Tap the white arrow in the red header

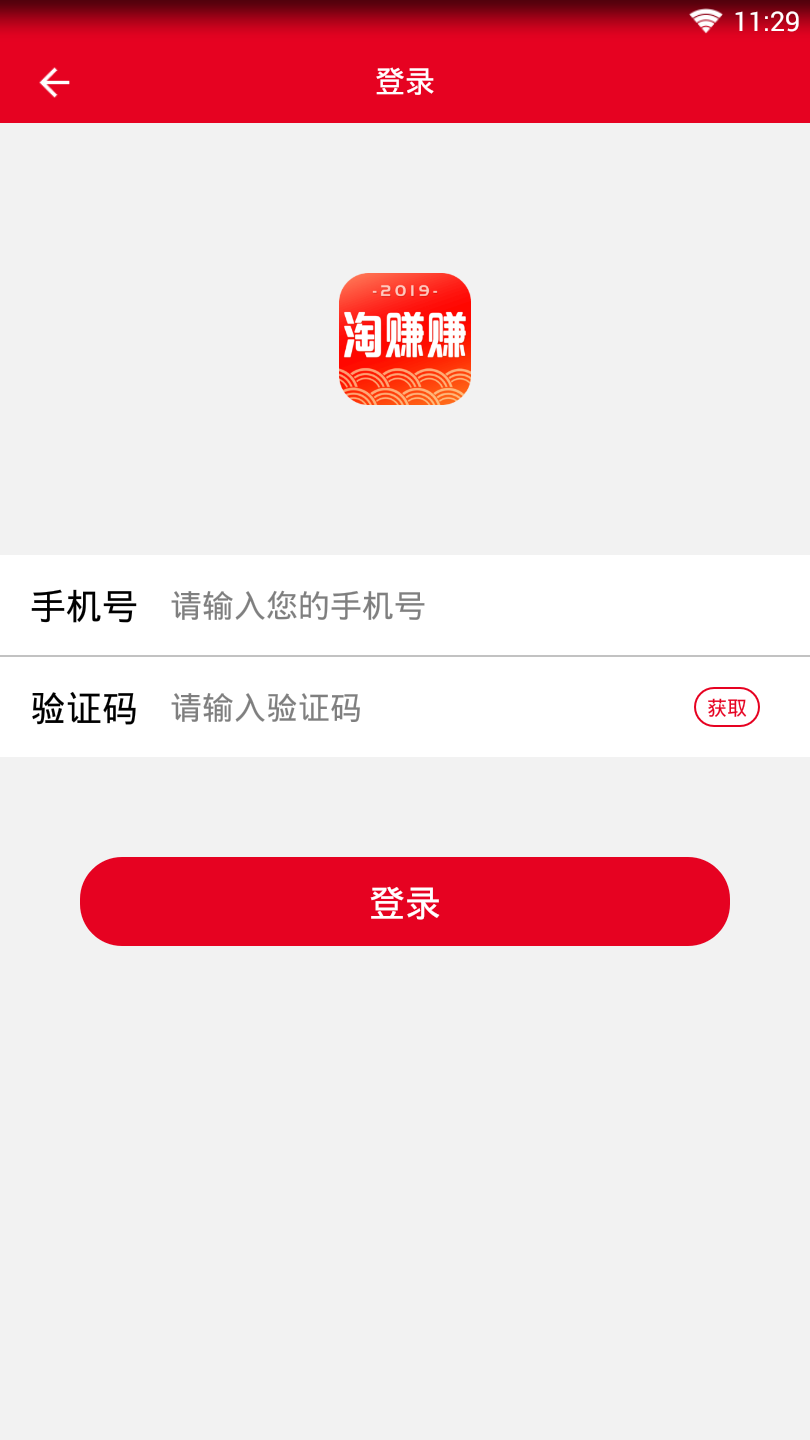click(x=53, y=81)
